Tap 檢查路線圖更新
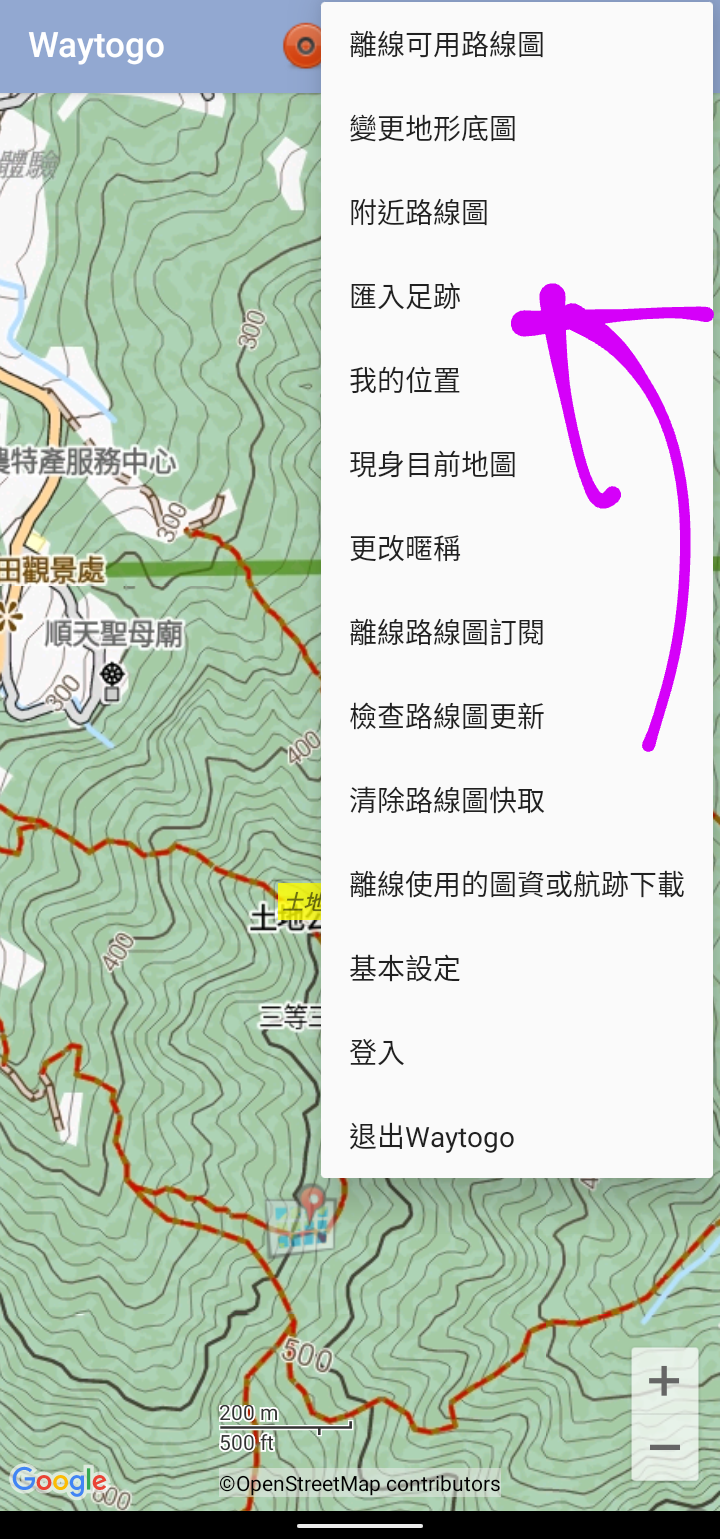 pos(517,717)
